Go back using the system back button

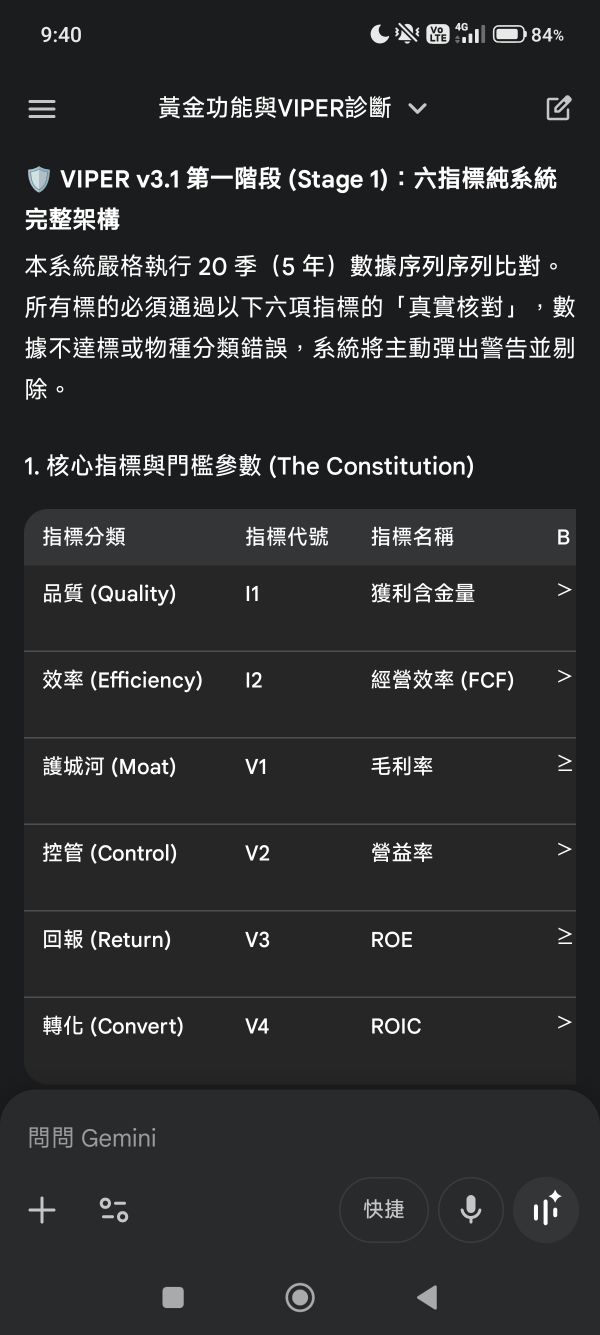tap(427, 1297)
